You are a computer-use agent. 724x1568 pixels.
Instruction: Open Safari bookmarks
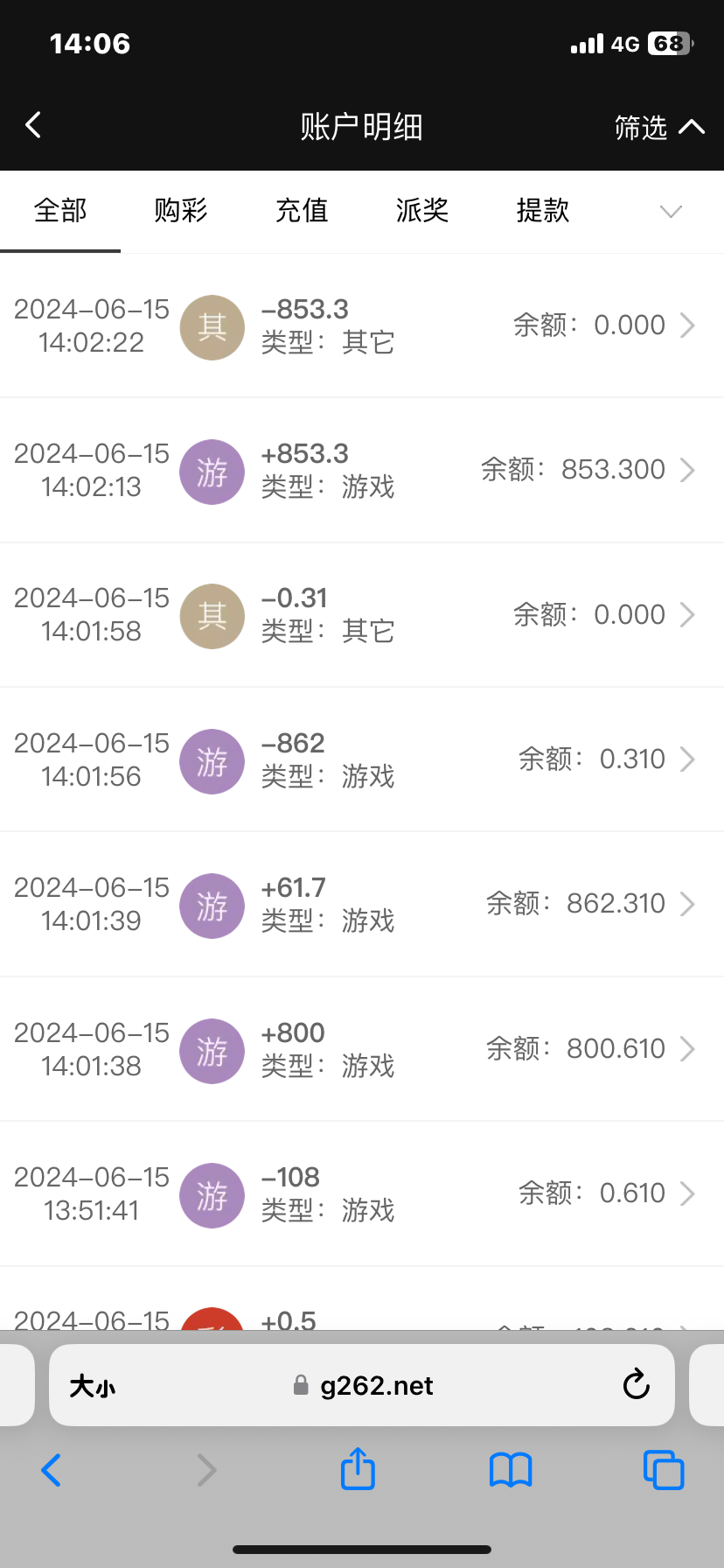(x=511, y=1470)
